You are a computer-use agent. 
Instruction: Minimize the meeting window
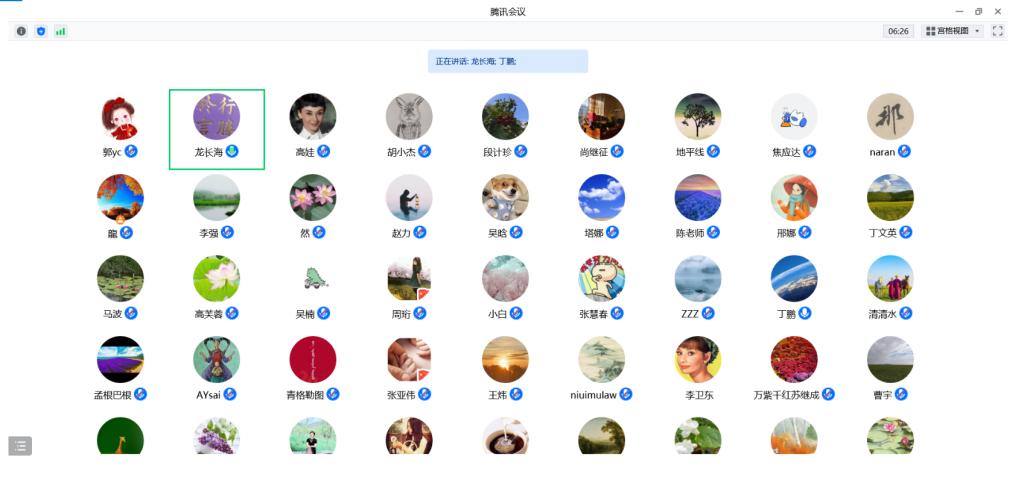pyautogui.click(x=960, y=11)
